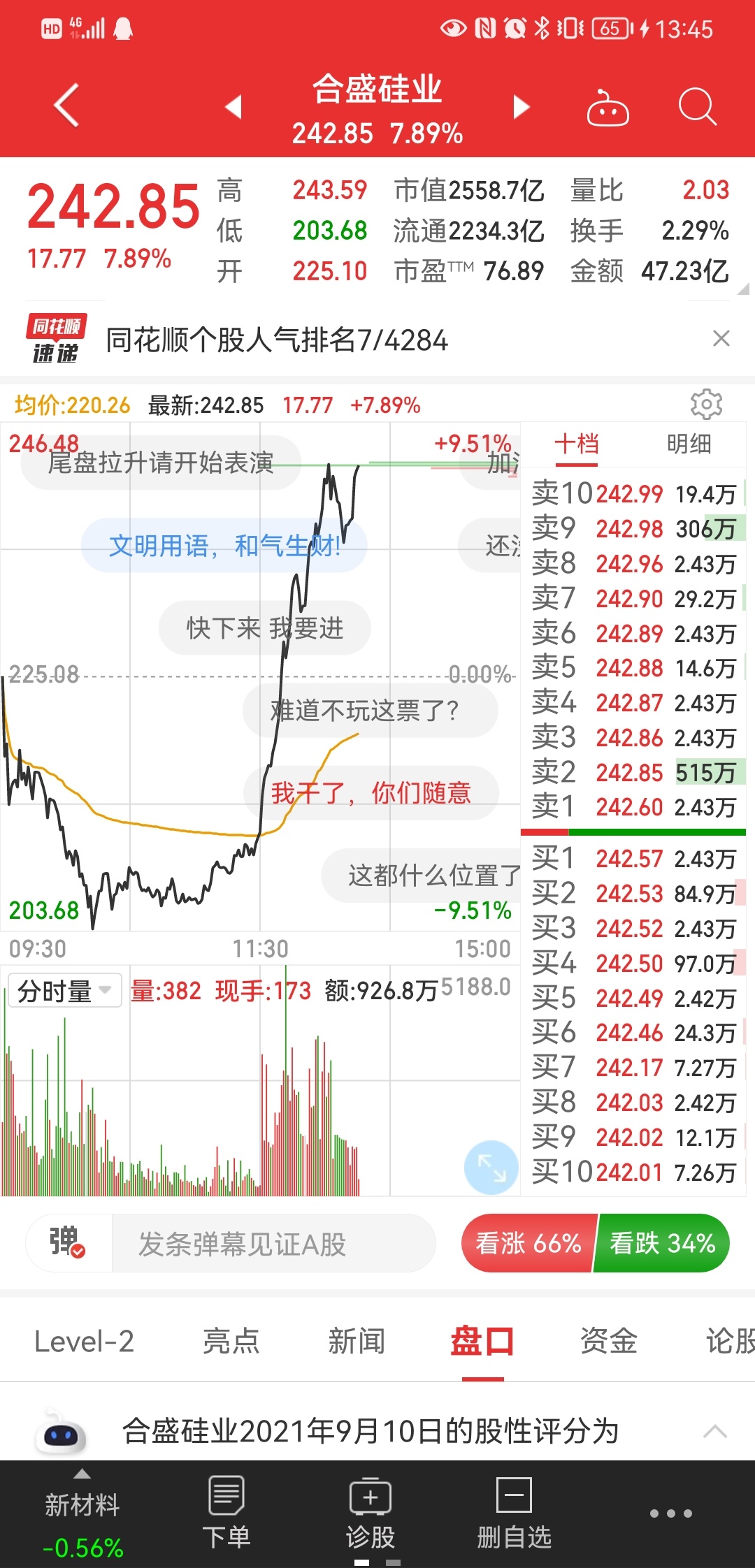
Task: Open 诊股 stock diagnosis
Action: coord(370,1513)
